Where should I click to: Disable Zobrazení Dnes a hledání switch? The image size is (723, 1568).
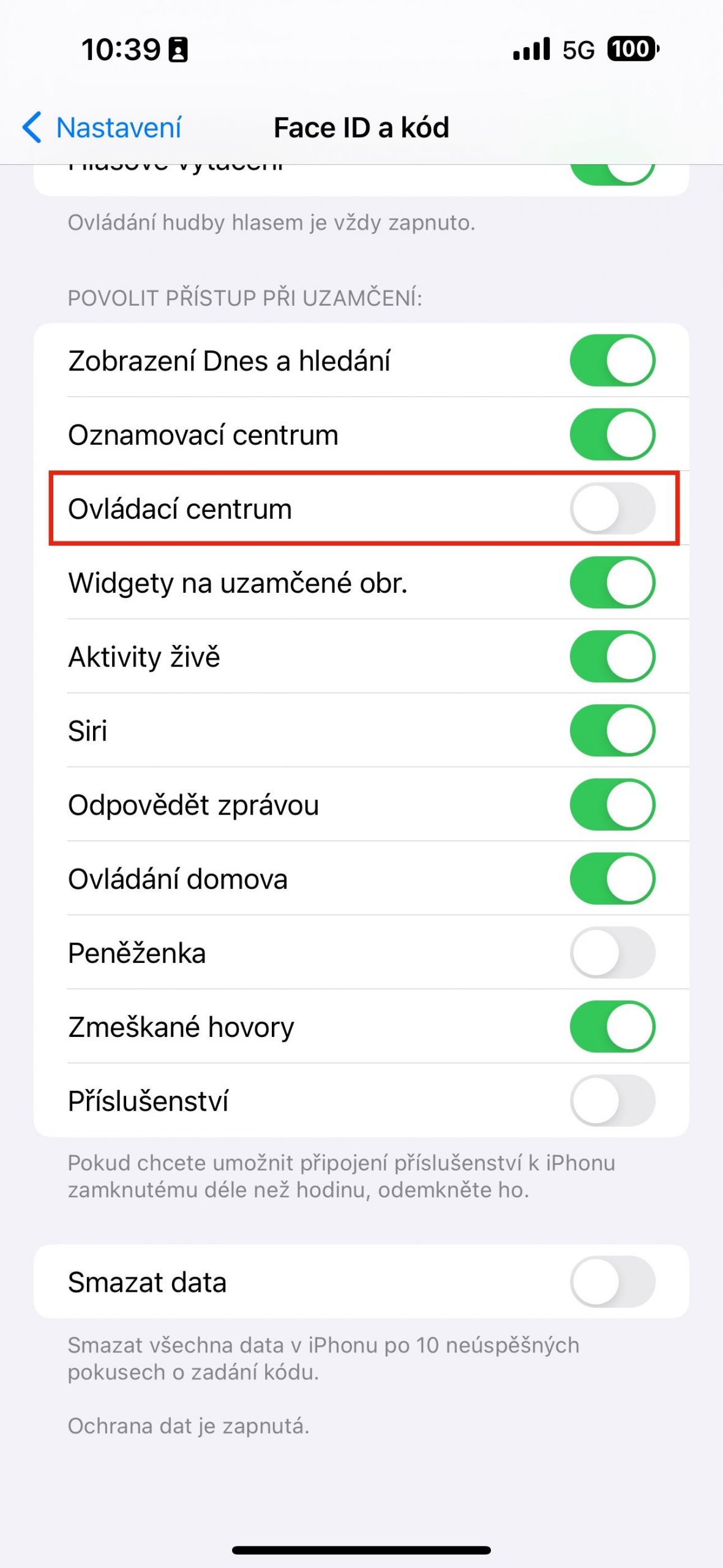coord(612,360)
